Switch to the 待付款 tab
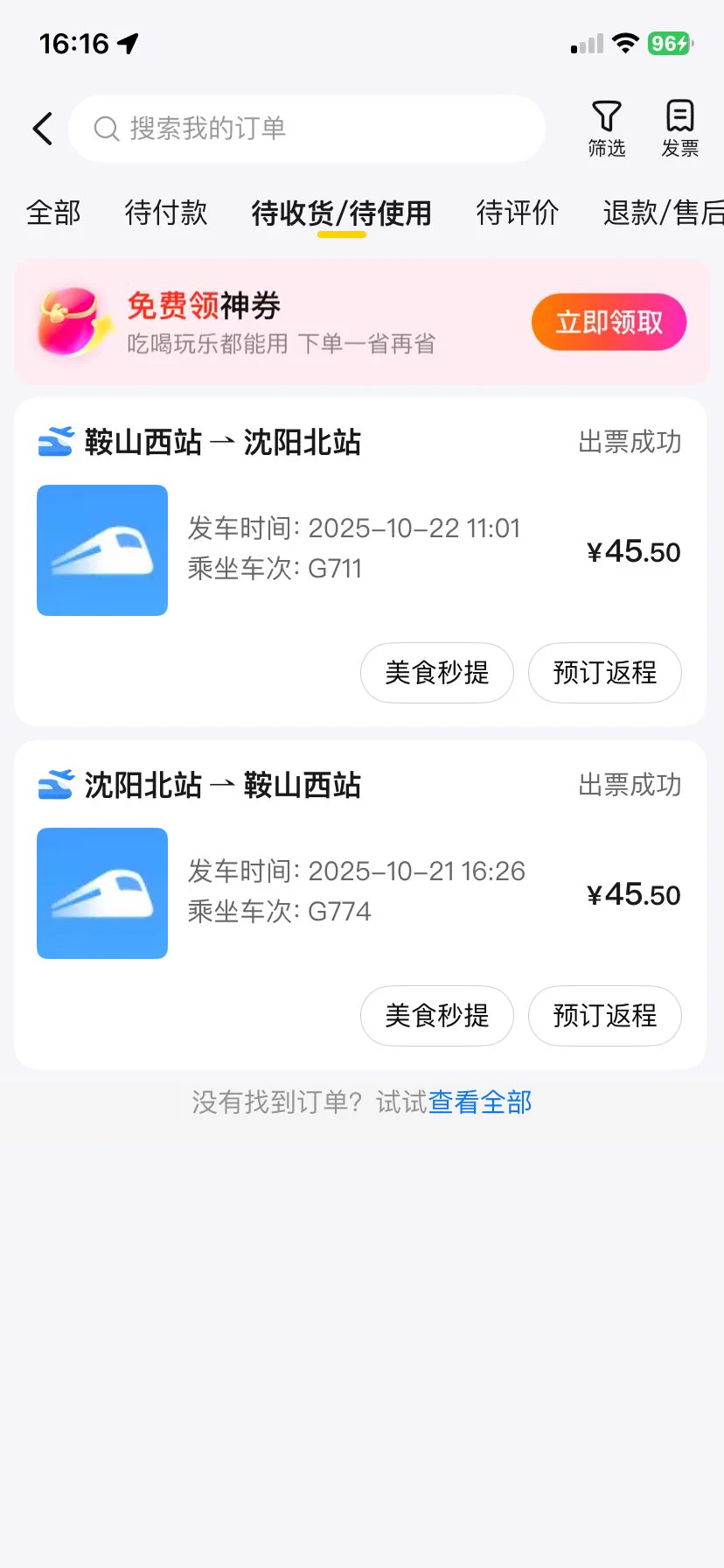 (166, 213)
